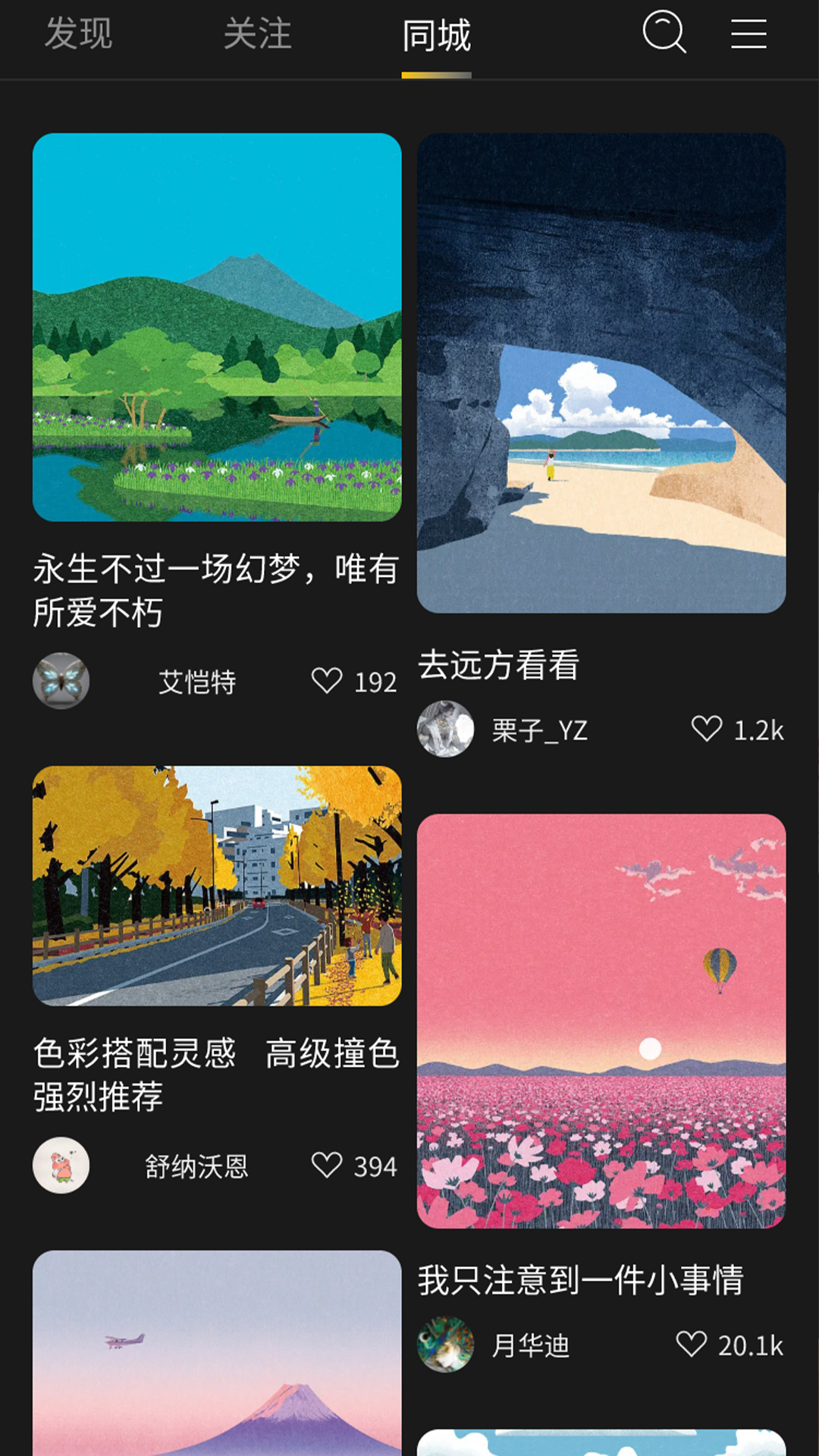The width and height of the screenshot is (819, 1456).
Task: Like the post by 月华迪
Action: [x=692, y=1345]
